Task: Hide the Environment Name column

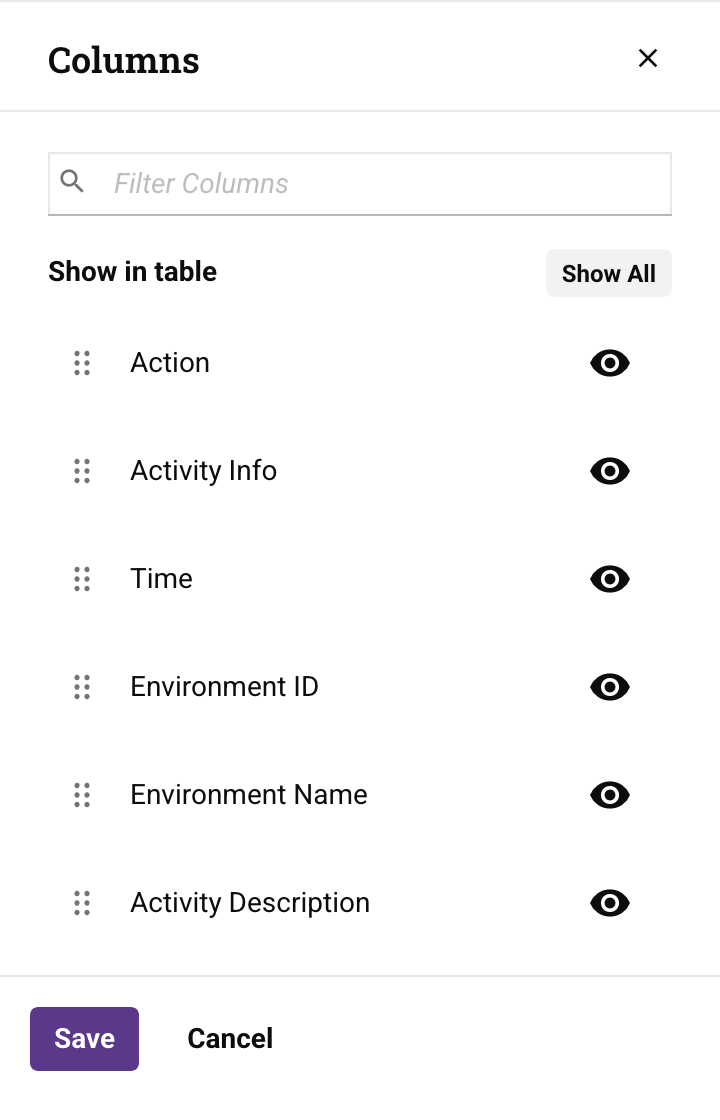Action: coord(609,795)
